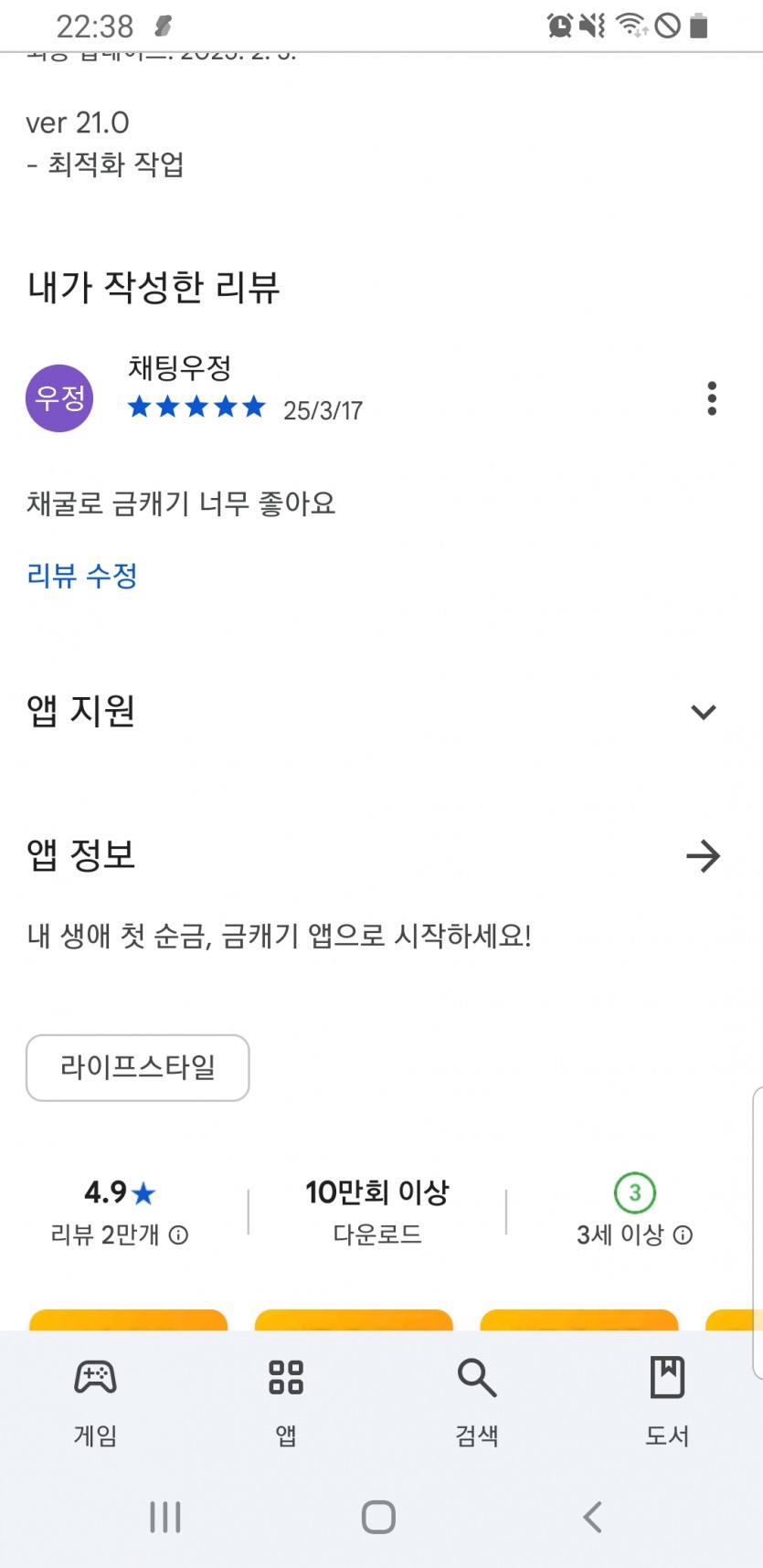Open 앱 정보 details arrow

(x=703, y=856)
